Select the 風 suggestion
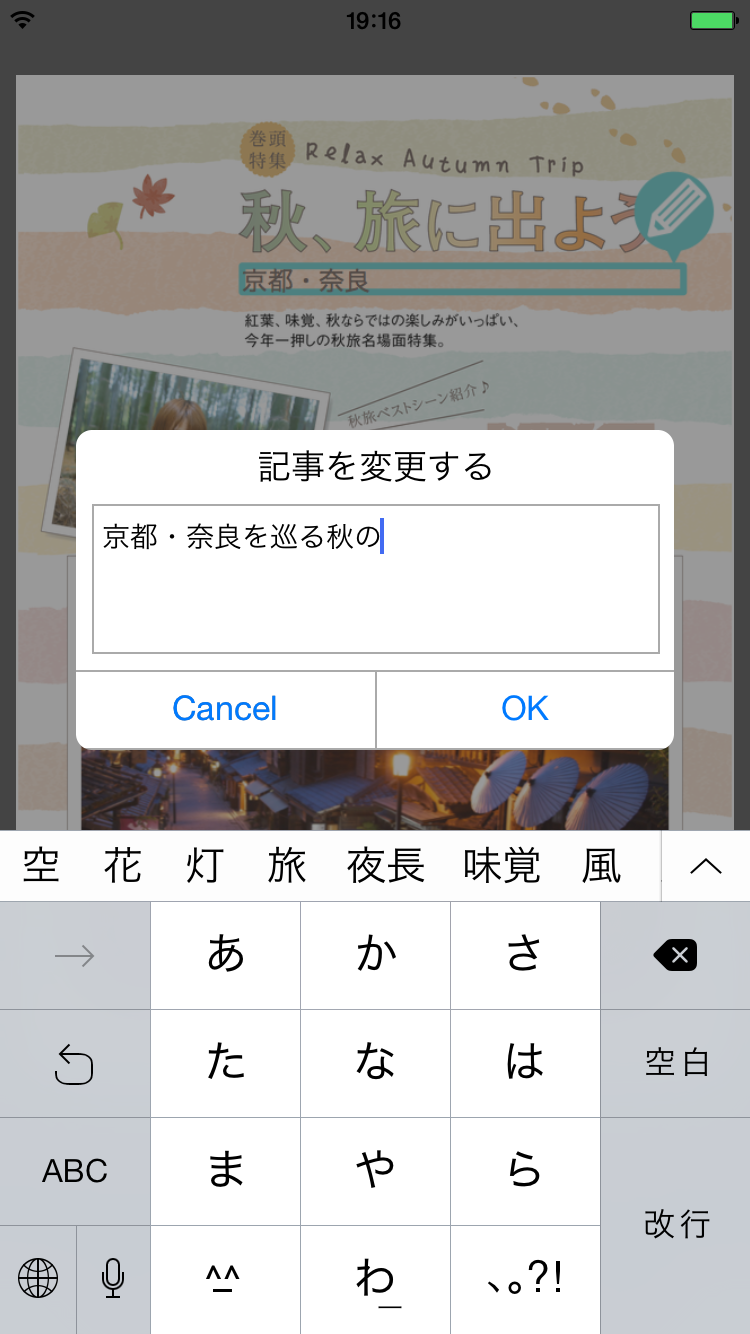Screen dimensions: 750x1334 tap(602, 866)
